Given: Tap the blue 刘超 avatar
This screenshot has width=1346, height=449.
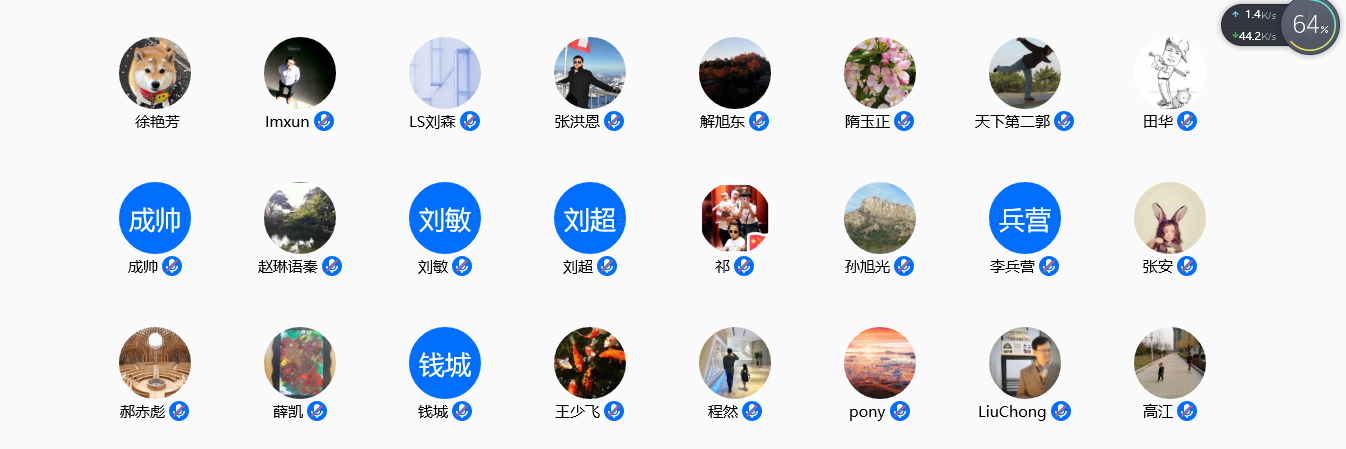Looking at the screenshot, I should tap(590, 218).
